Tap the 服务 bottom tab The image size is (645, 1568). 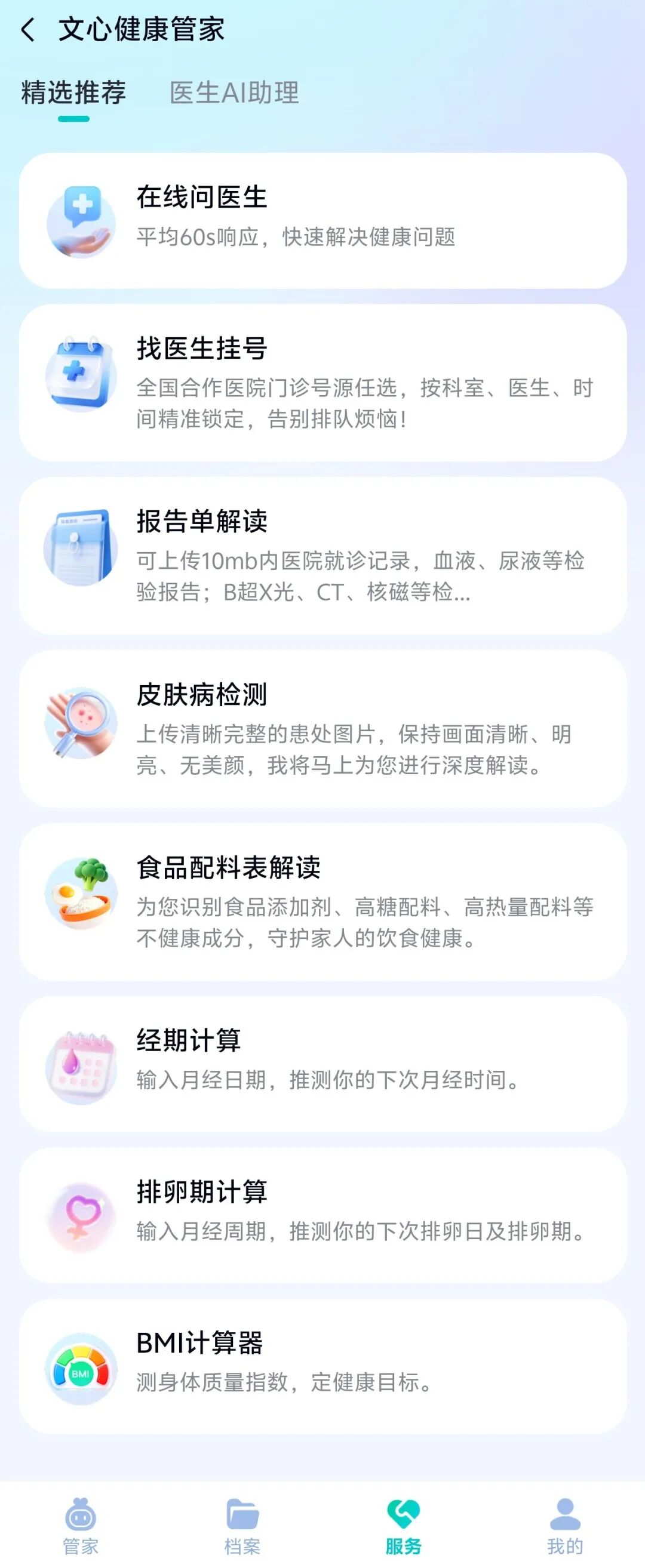pyautogui.click(x=403, y=1526)
